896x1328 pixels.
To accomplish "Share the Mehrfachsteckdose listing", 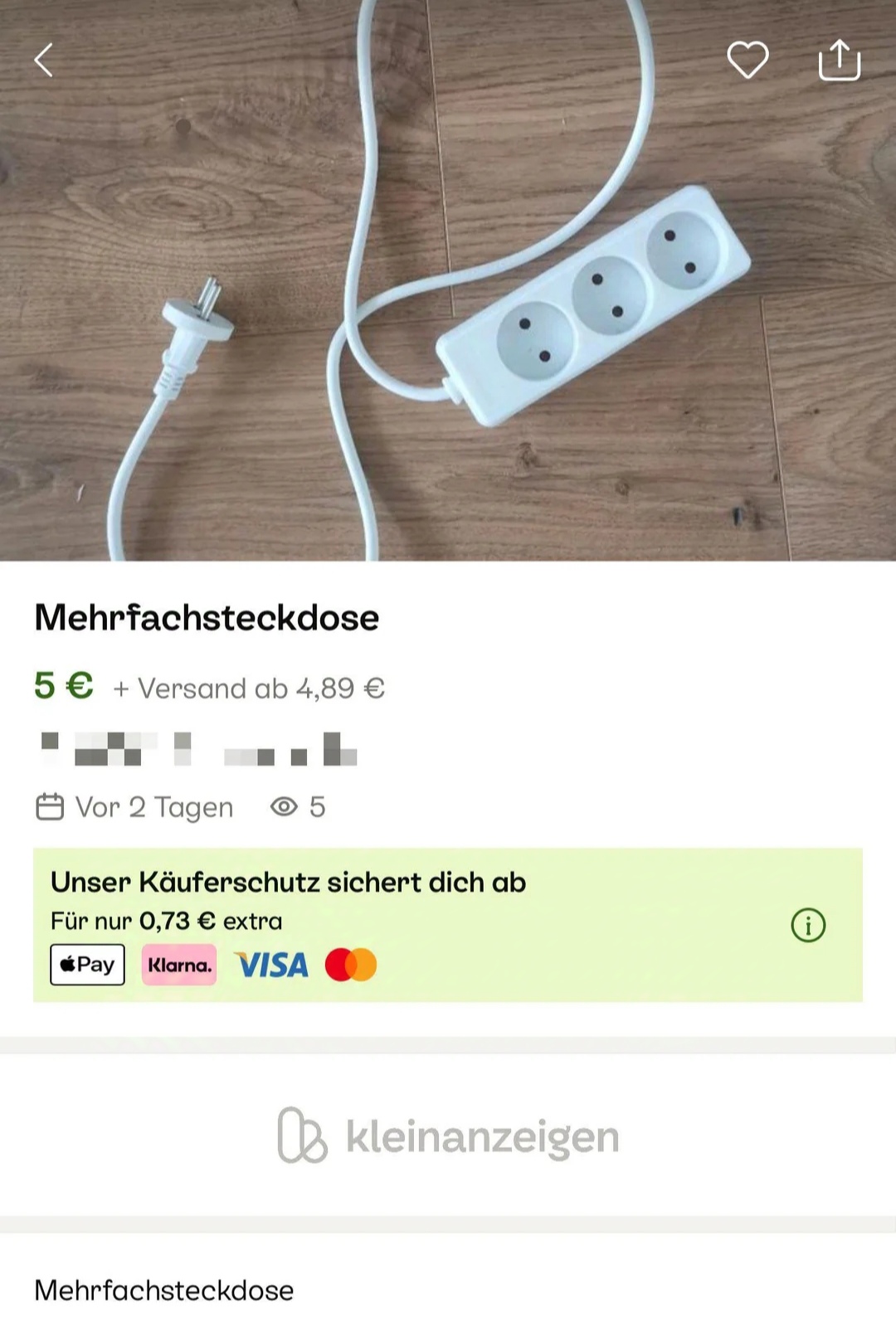I will (x=839, y=60).
